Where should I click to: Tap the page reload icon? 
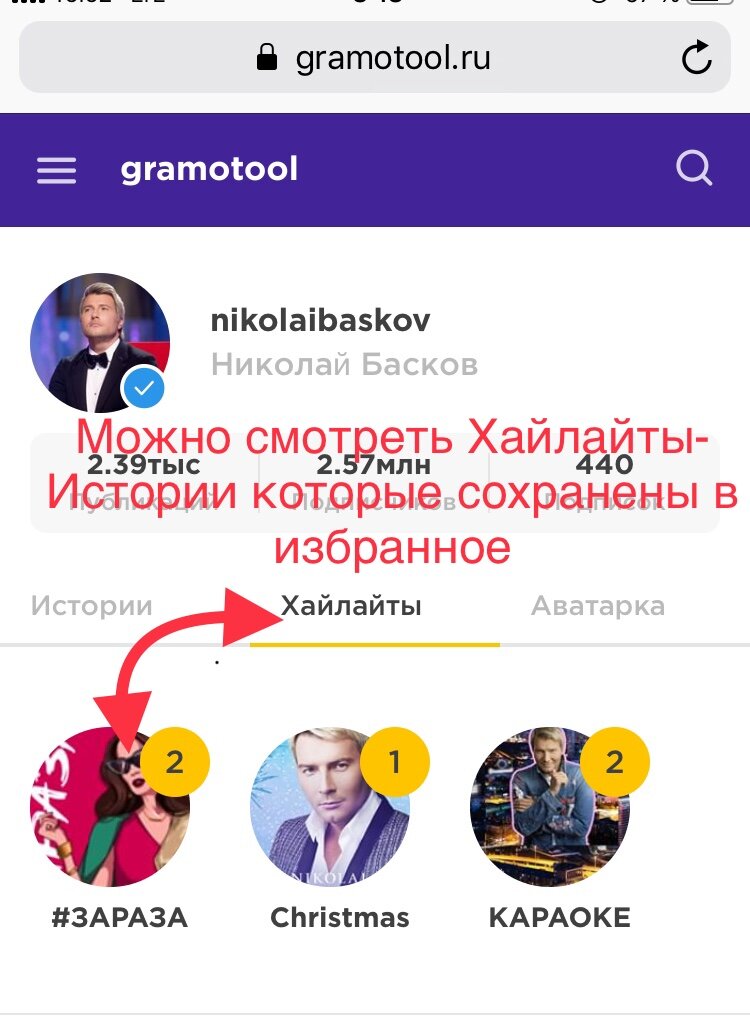(x=698, y=57)
